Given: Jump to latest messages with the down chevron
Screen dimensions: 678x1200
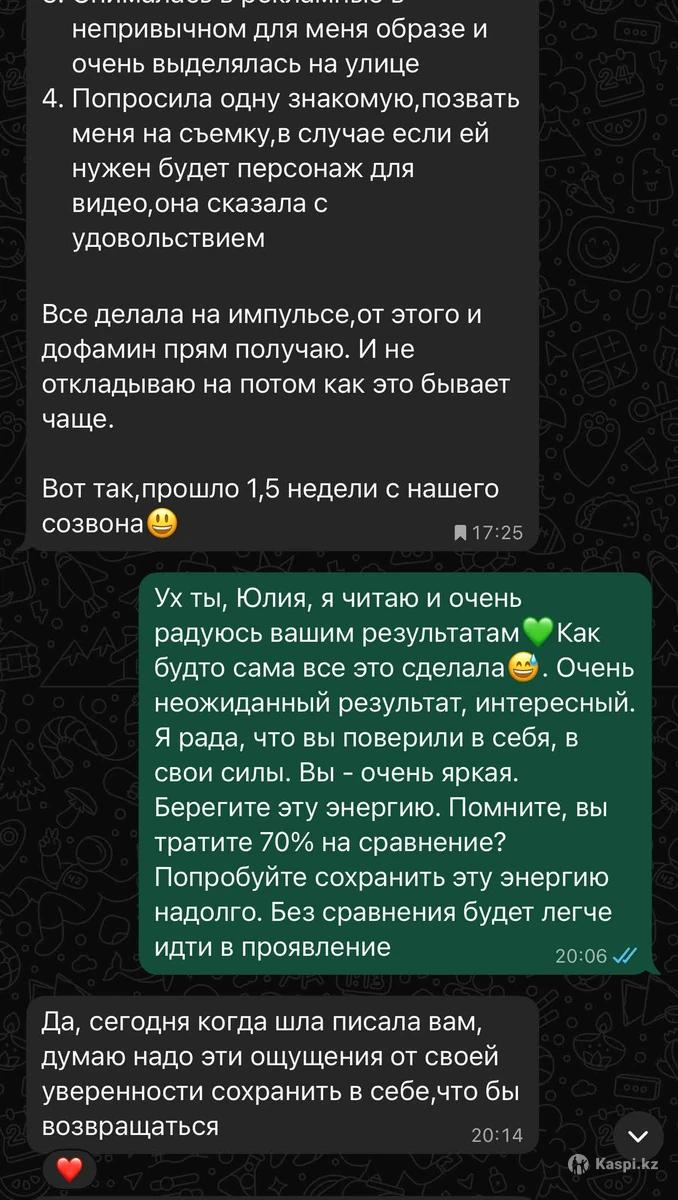Looking at the screenshot, I should [640, 1135].
